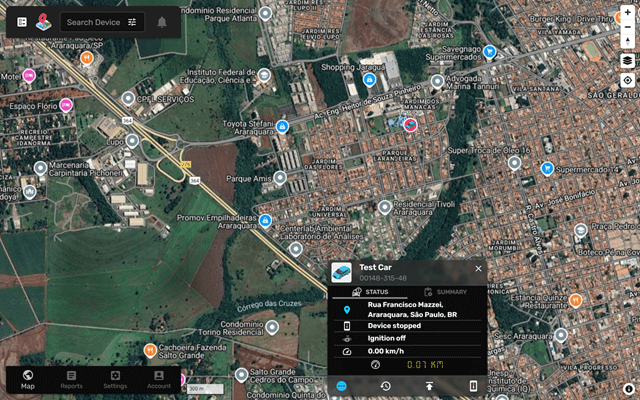Show Test Car route history

385,386
